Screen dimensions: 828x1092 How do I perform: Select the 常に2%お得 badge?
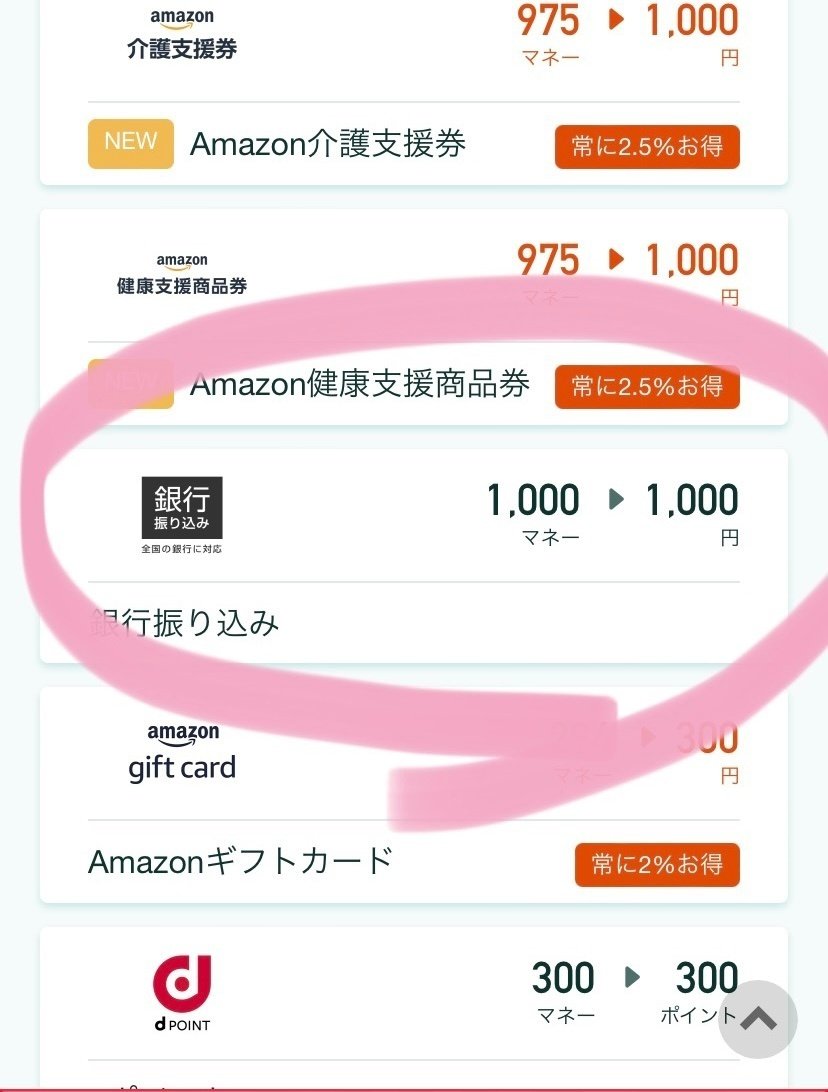[657, 864]
